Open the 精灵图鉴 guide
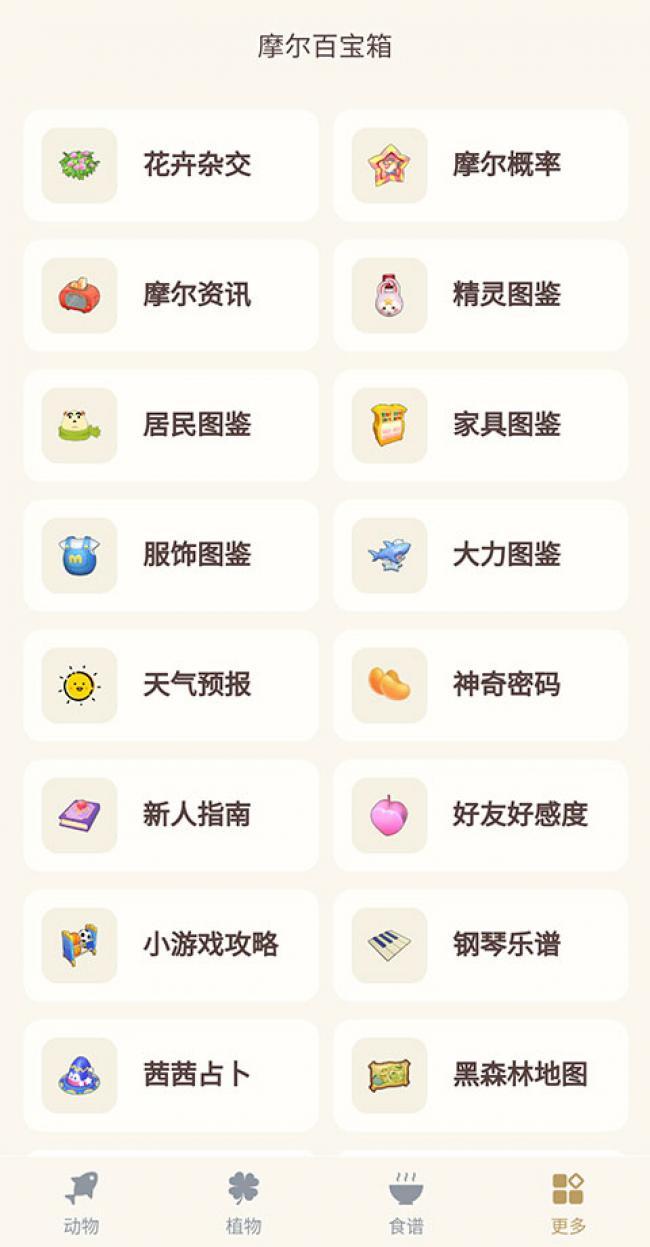Image resolution: width=650 pixels, height=1247 pixels. pos(481,295)
